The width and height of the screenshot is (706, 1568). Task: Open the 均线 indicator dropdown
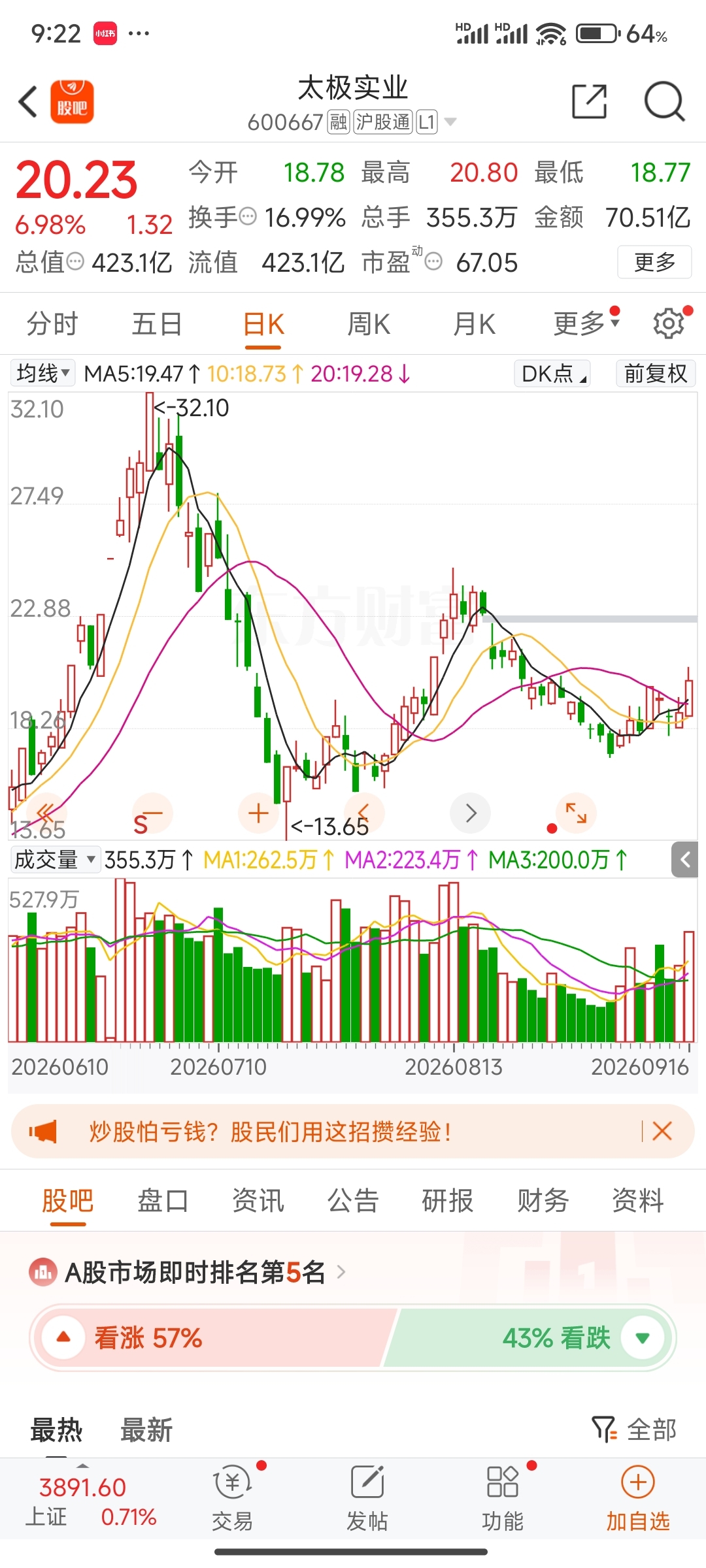[42, 373]
